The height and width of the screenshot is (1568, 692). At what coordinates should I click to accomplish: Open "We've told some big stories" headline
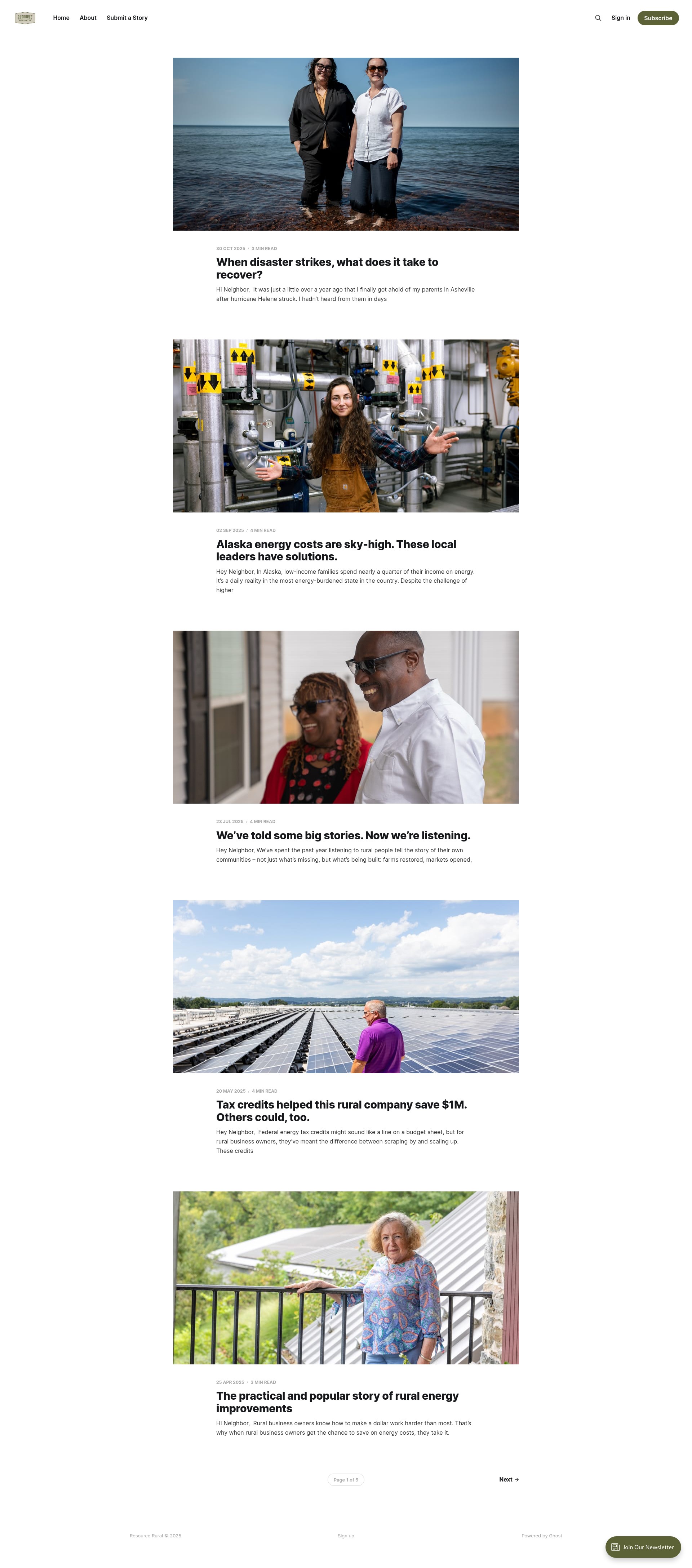343,835
